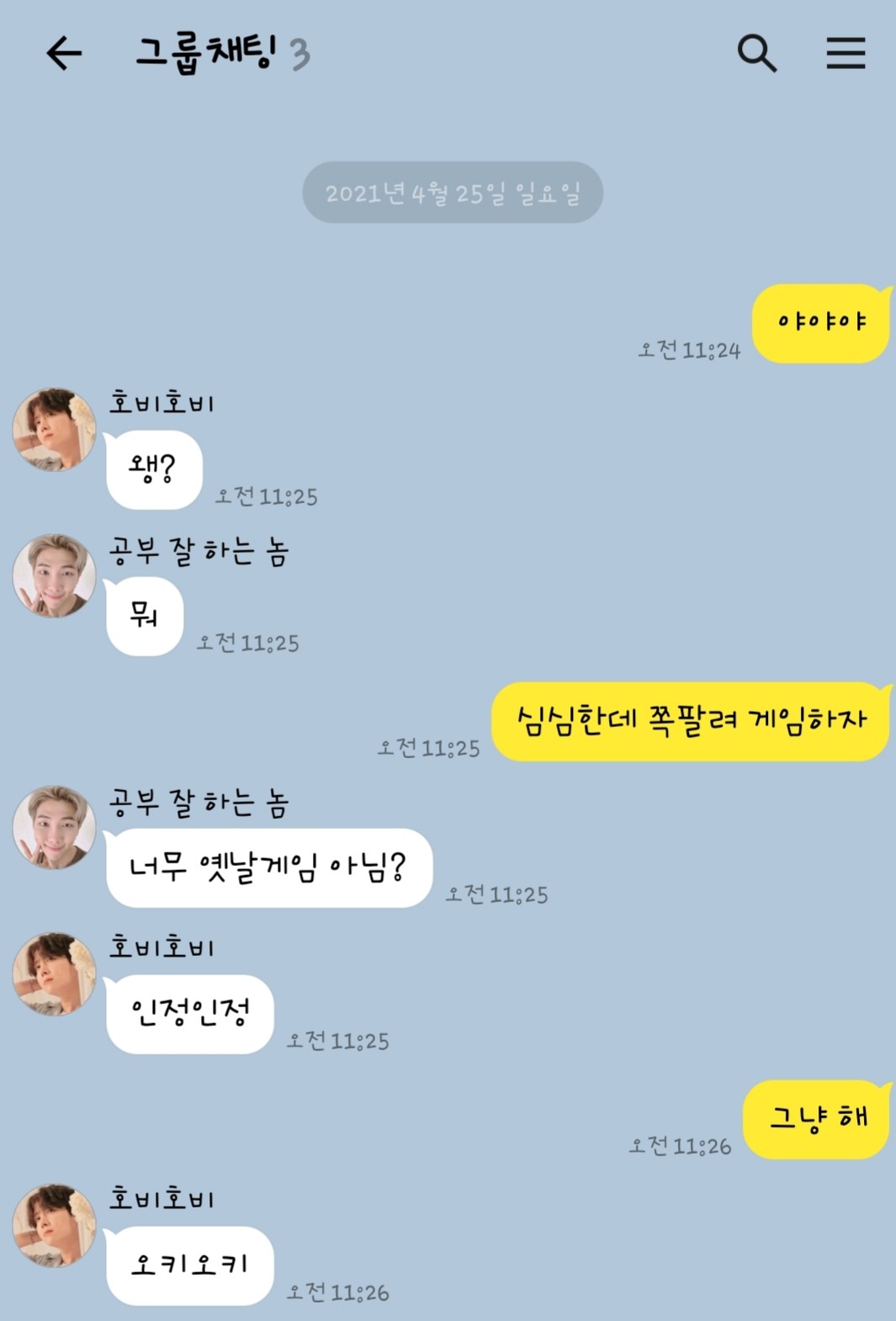The height and width of the screenshot is (1321, 896).
Task: Open 공부 잘 하는 놈's profile picture beside 뭐
Action: point(55,576)
